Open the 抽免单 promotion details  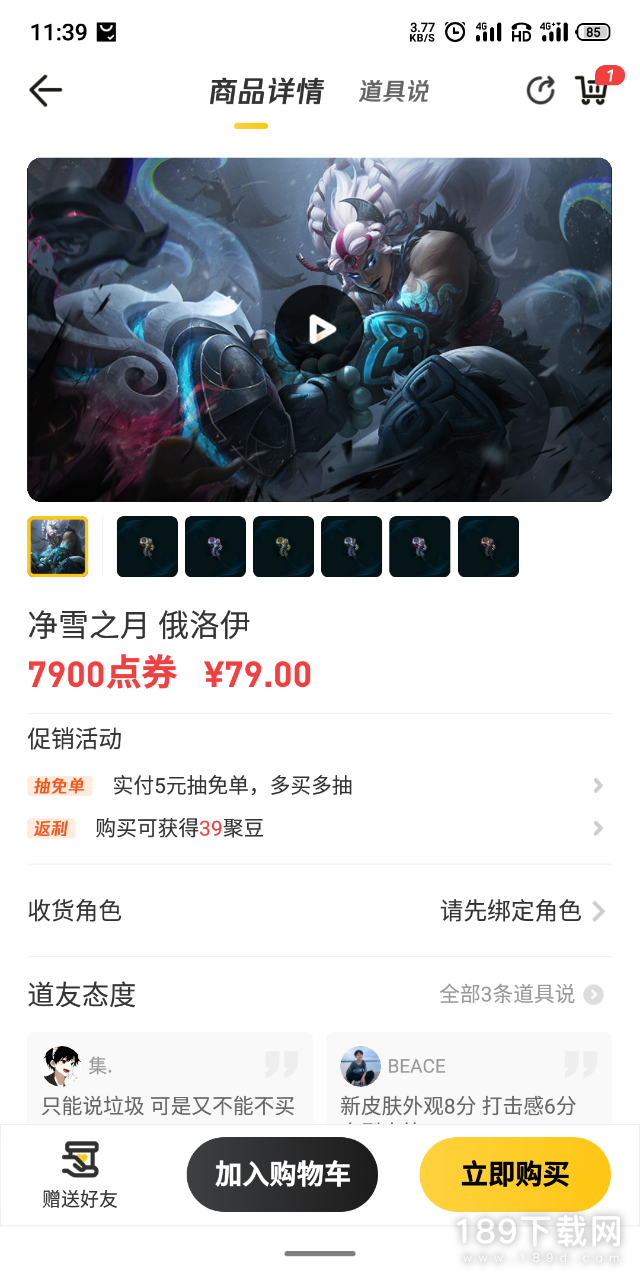(318, 786)
